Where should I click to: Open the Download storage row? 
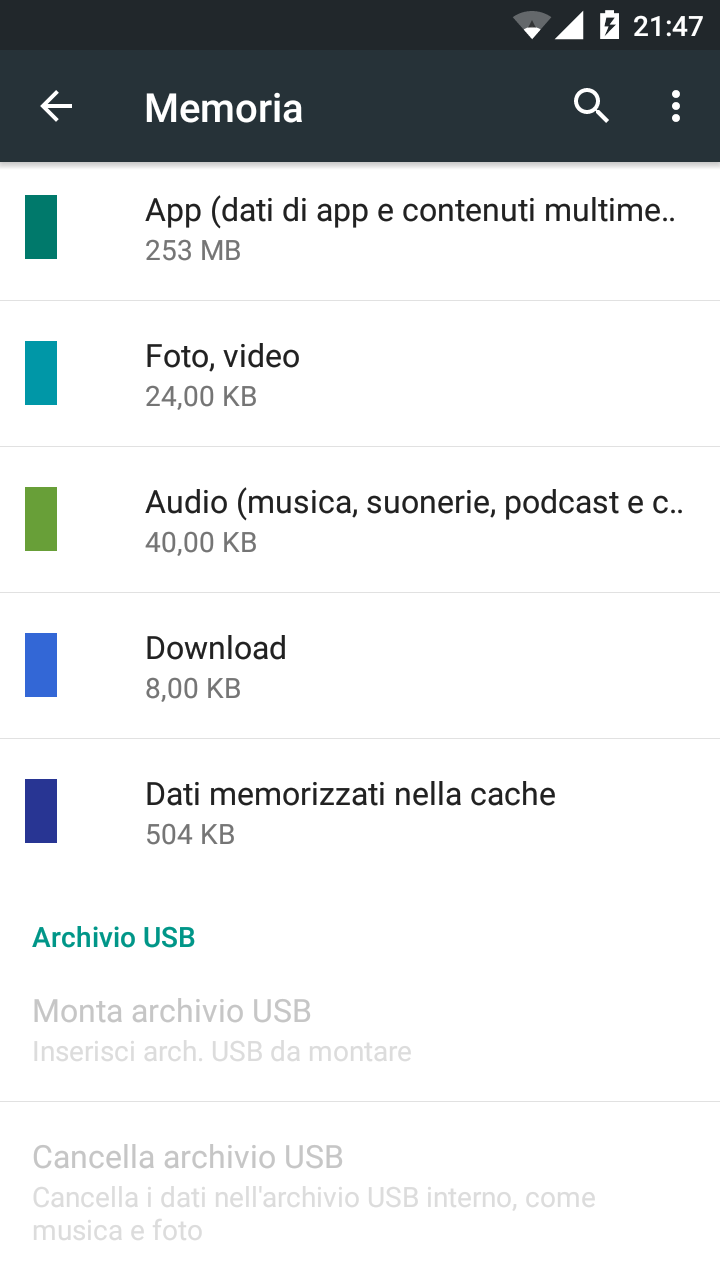click(360, 666)
